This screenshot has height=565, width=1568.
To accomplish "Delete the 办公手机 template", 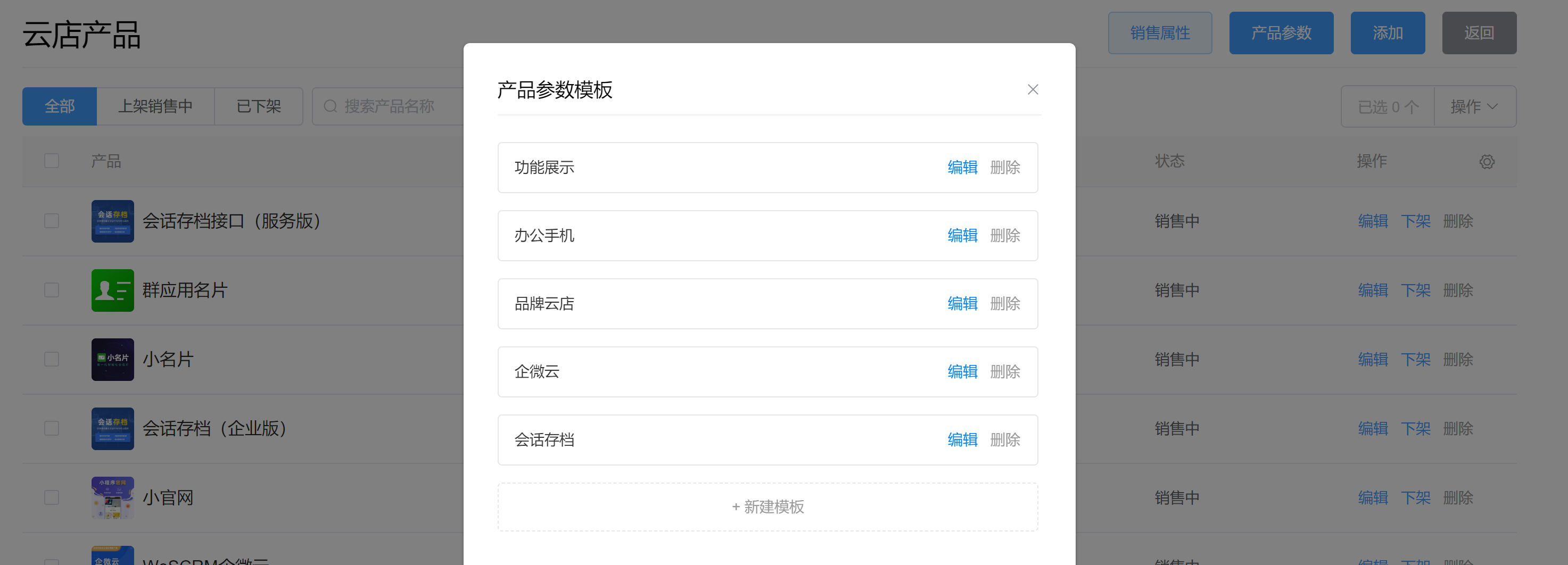I will point(1004,235).
